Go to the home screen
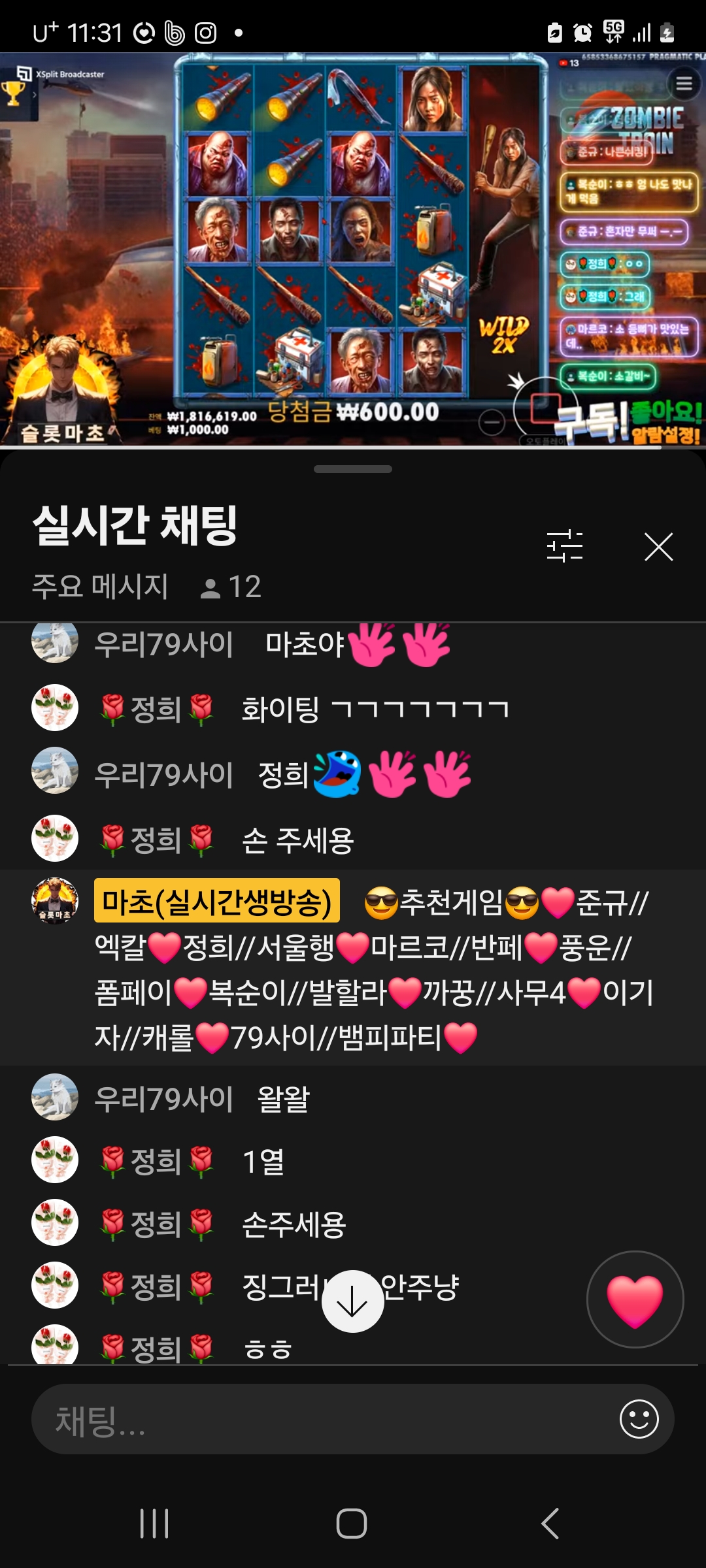 (352, 1524)
